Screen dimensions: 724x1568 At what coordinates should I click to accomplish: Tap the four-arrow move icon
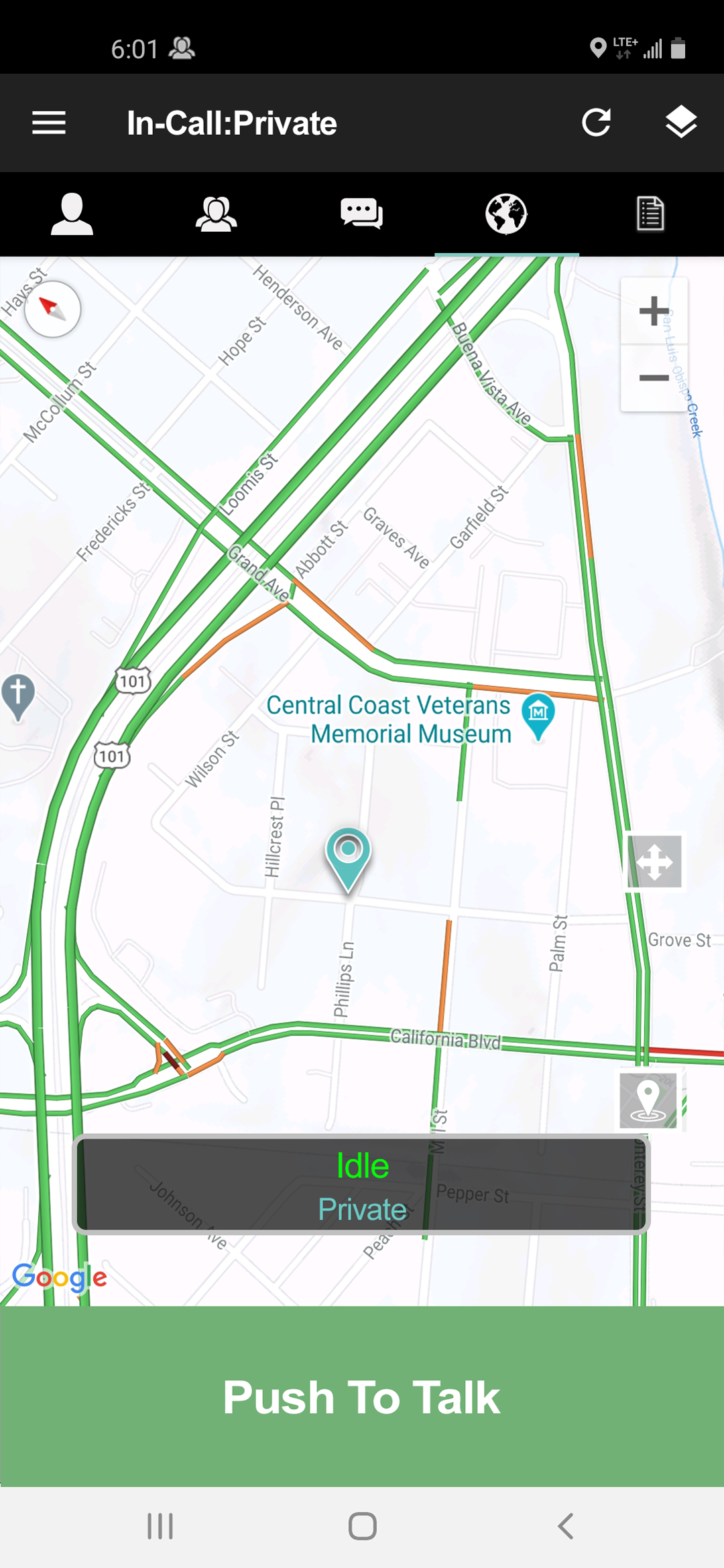(654, 862)
